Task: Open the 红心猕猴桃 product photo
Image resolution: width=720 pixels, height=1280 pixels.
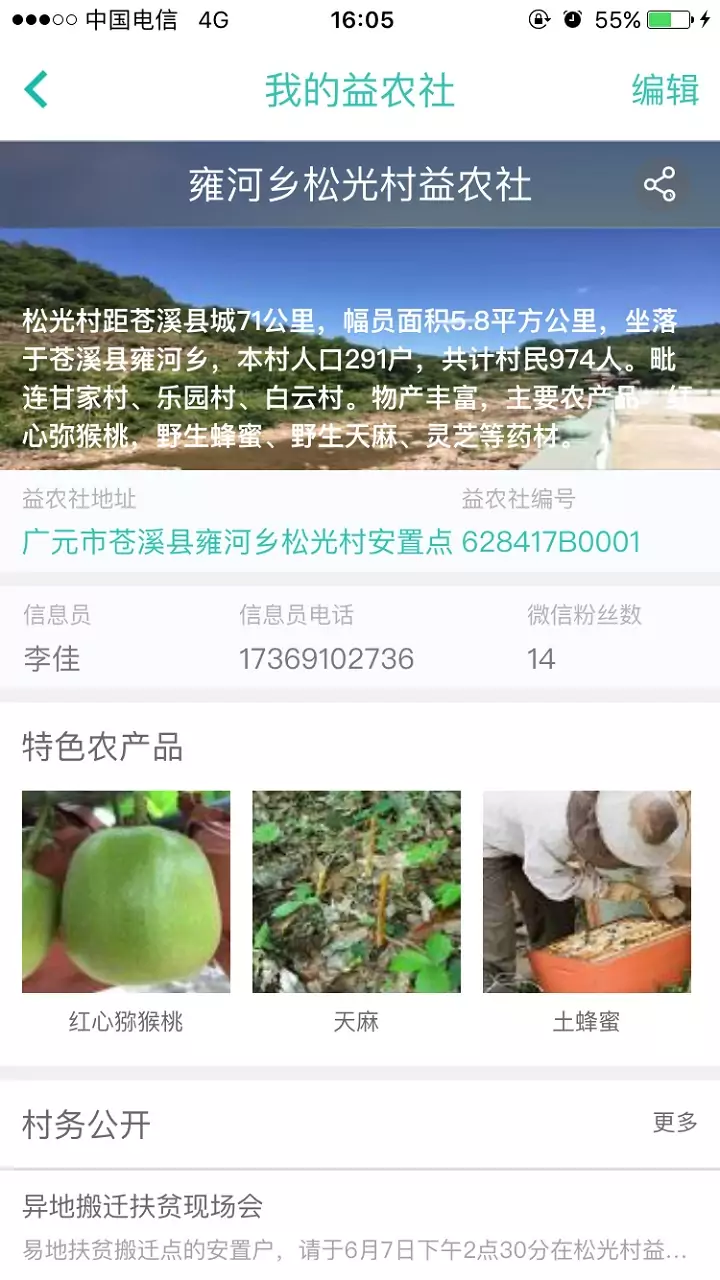Action: point(126,891)
